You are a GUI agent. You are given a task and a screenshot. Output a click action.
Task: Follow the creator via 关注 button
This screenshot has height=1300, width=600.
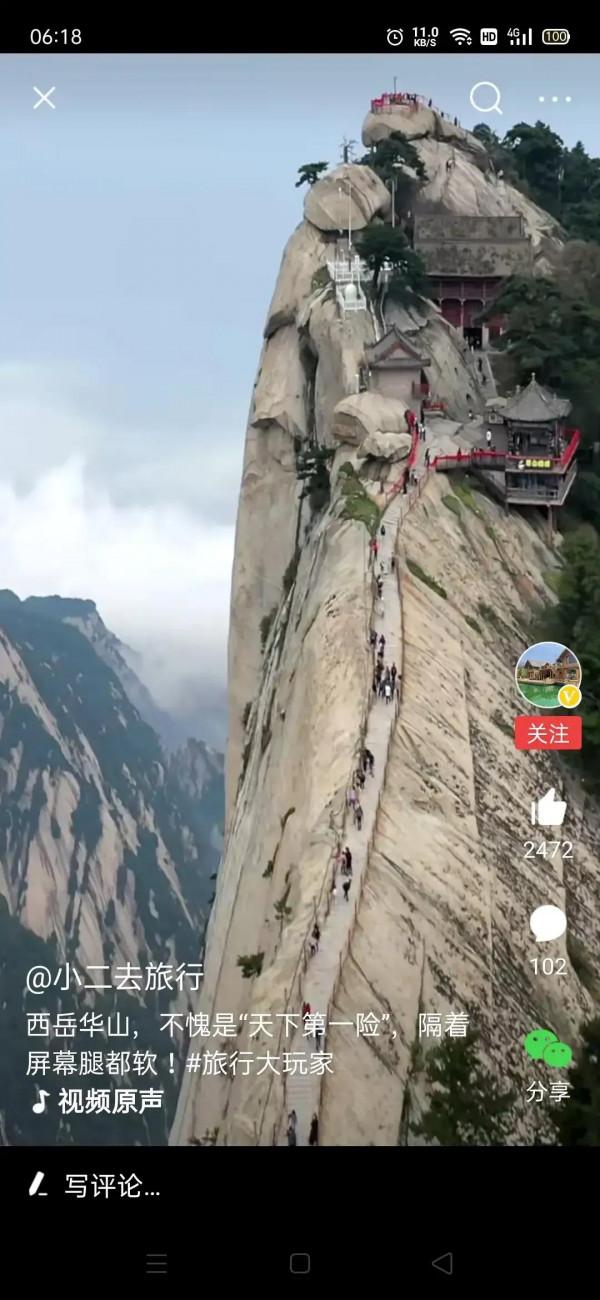[x=548, y=733]
